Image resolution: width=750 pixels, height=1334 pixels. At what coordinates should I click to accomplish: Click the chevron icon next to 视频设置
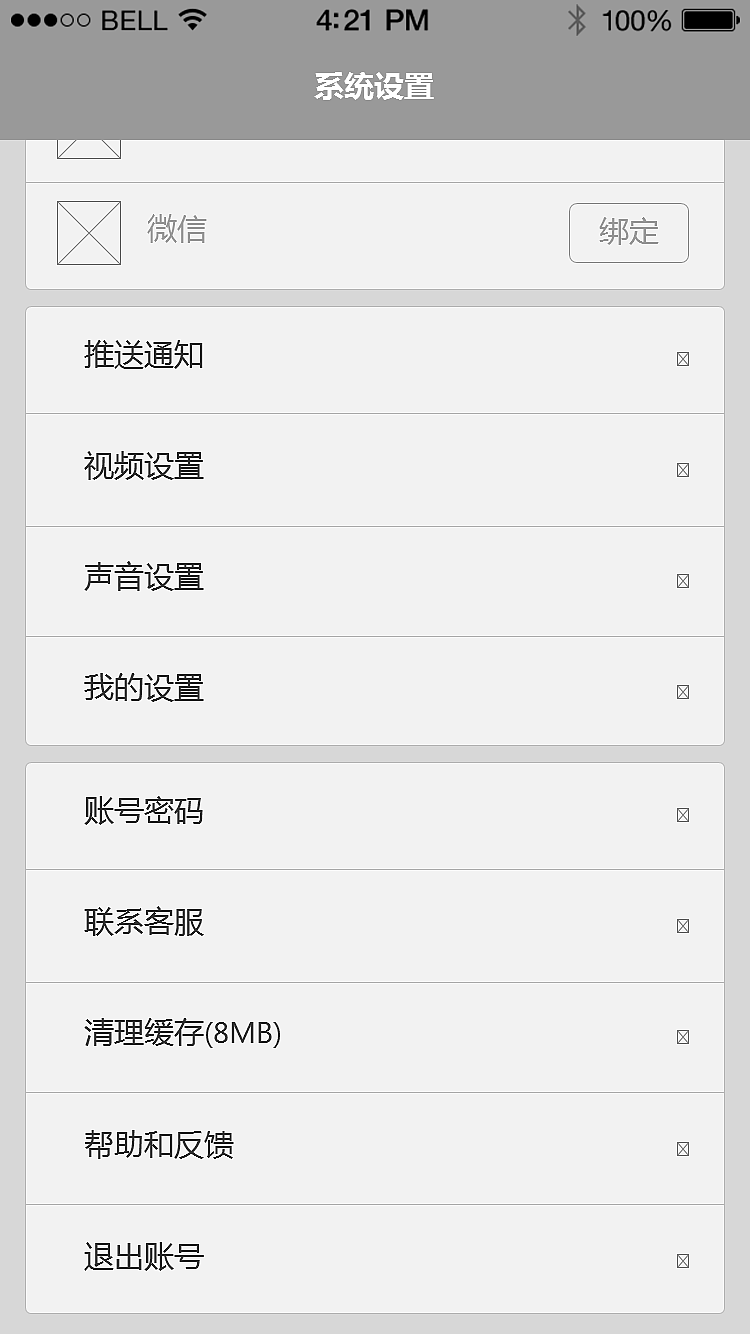click(682, 469)
